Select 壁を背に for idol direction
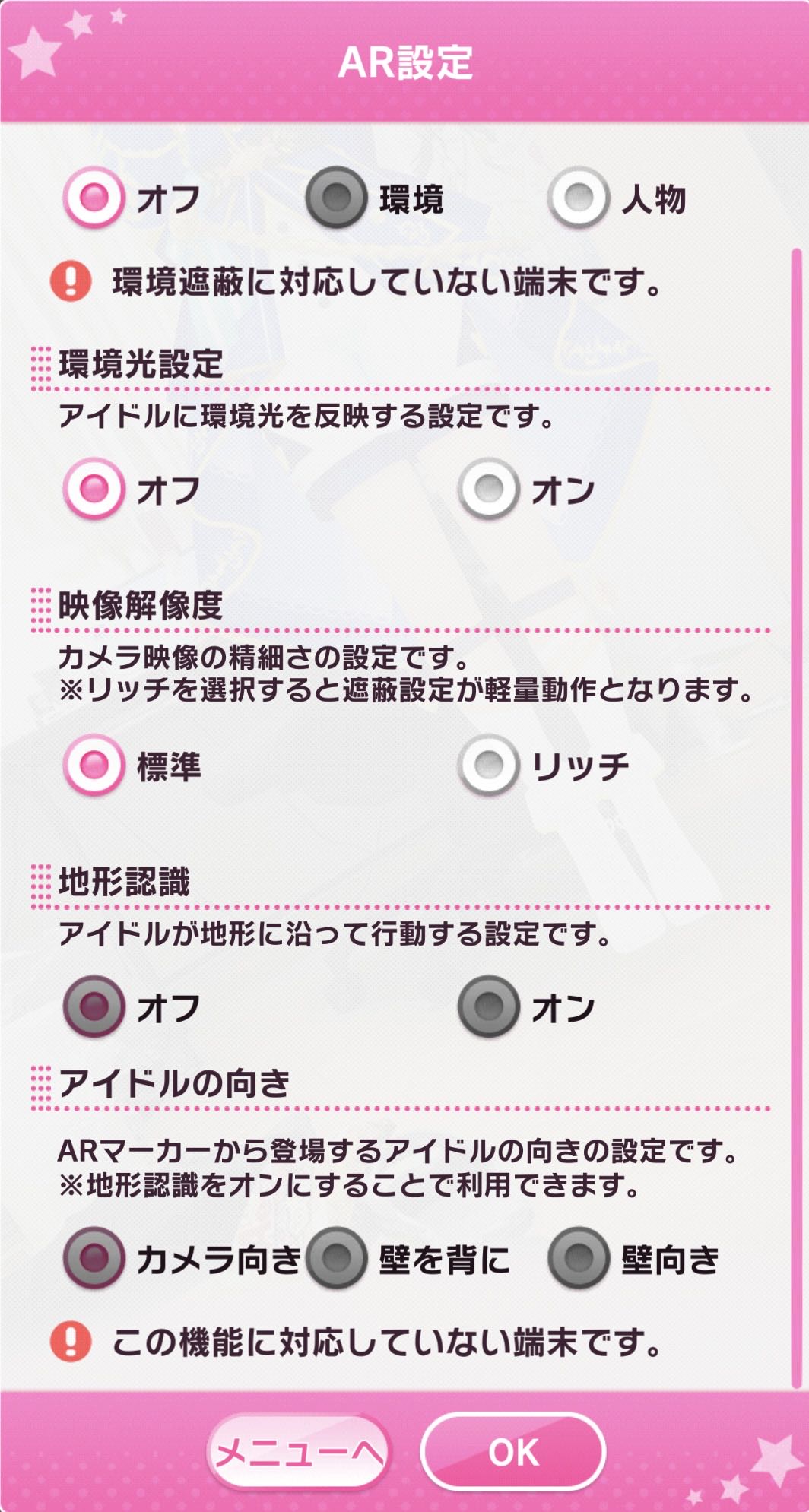 336,1258
